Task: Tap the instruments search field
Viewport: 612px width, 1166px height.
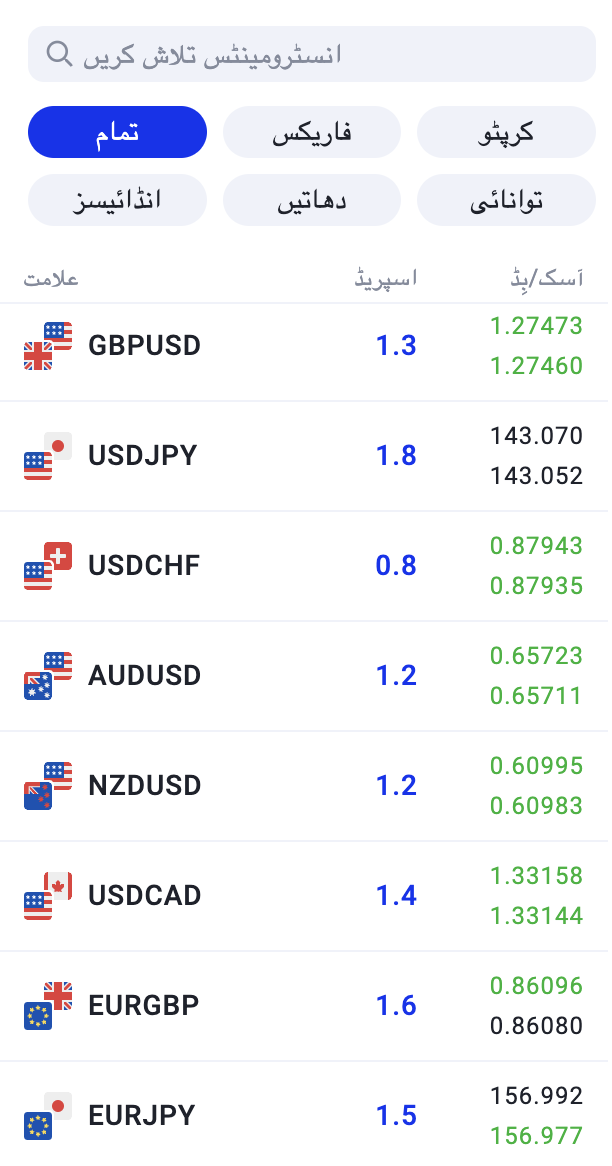Action: [312, 54]
